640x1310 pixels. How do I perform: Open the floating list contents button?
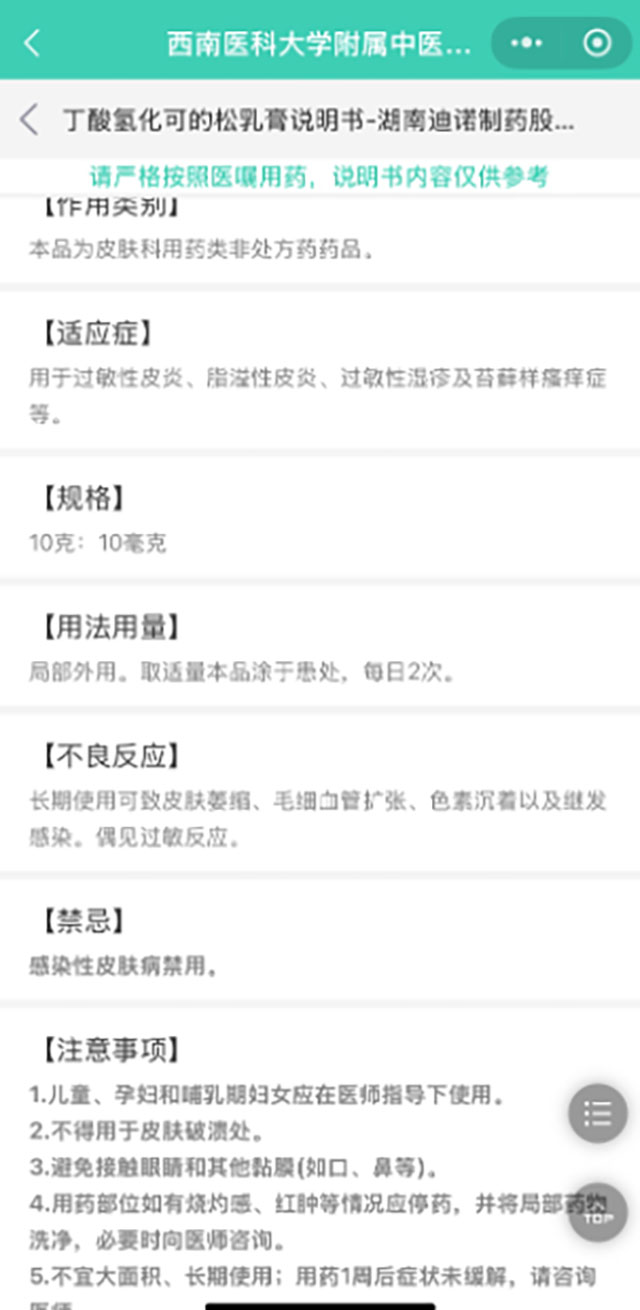click(598, 1113)
